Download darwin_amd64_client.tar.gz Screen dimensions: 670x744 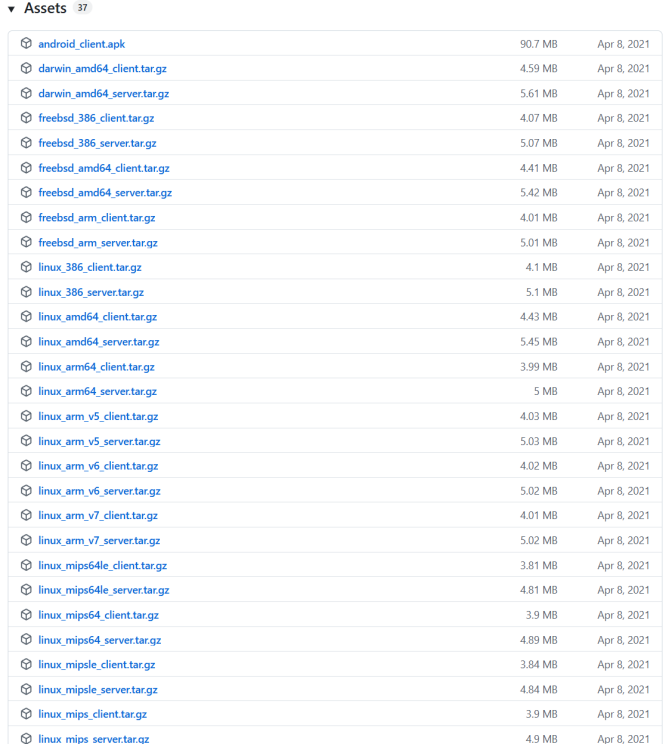tap(103, 69)
